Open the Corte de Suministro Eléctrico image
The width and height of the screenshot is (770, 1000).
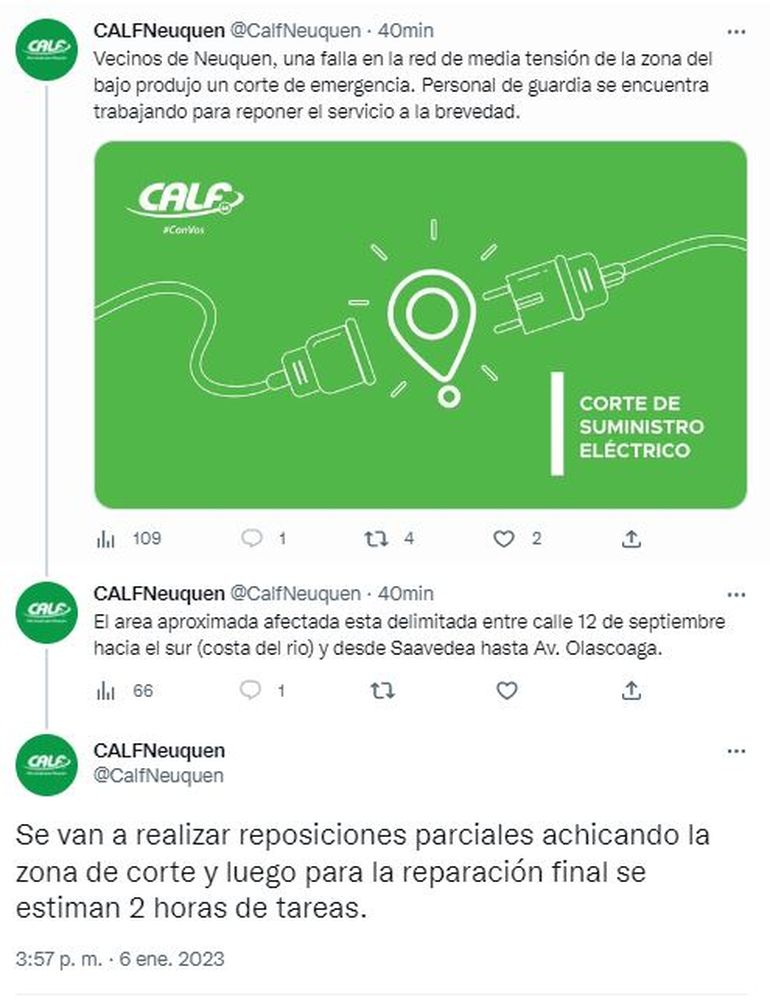tap(420, 325)
